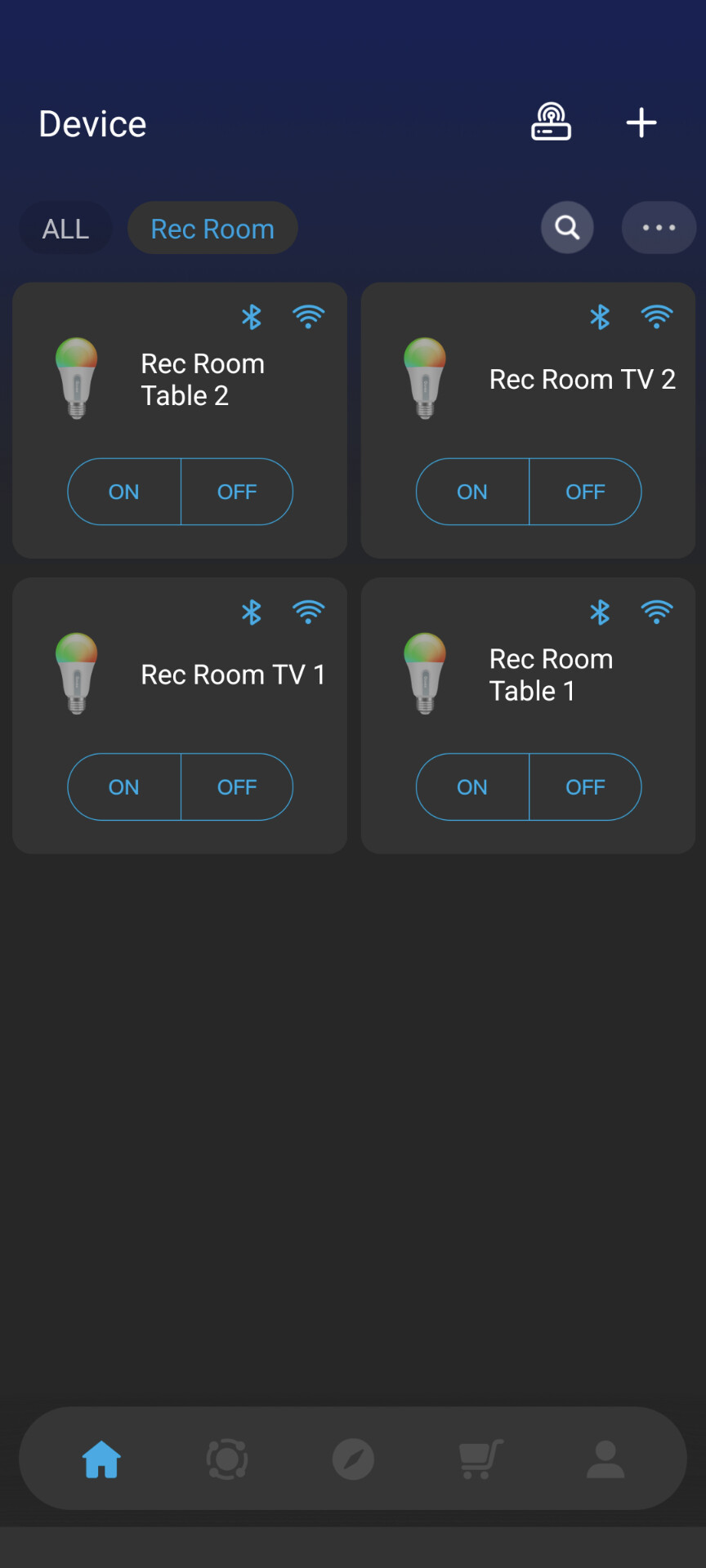
Task: Turn OFF Rec Room TV 2
Action: [585, 492]
